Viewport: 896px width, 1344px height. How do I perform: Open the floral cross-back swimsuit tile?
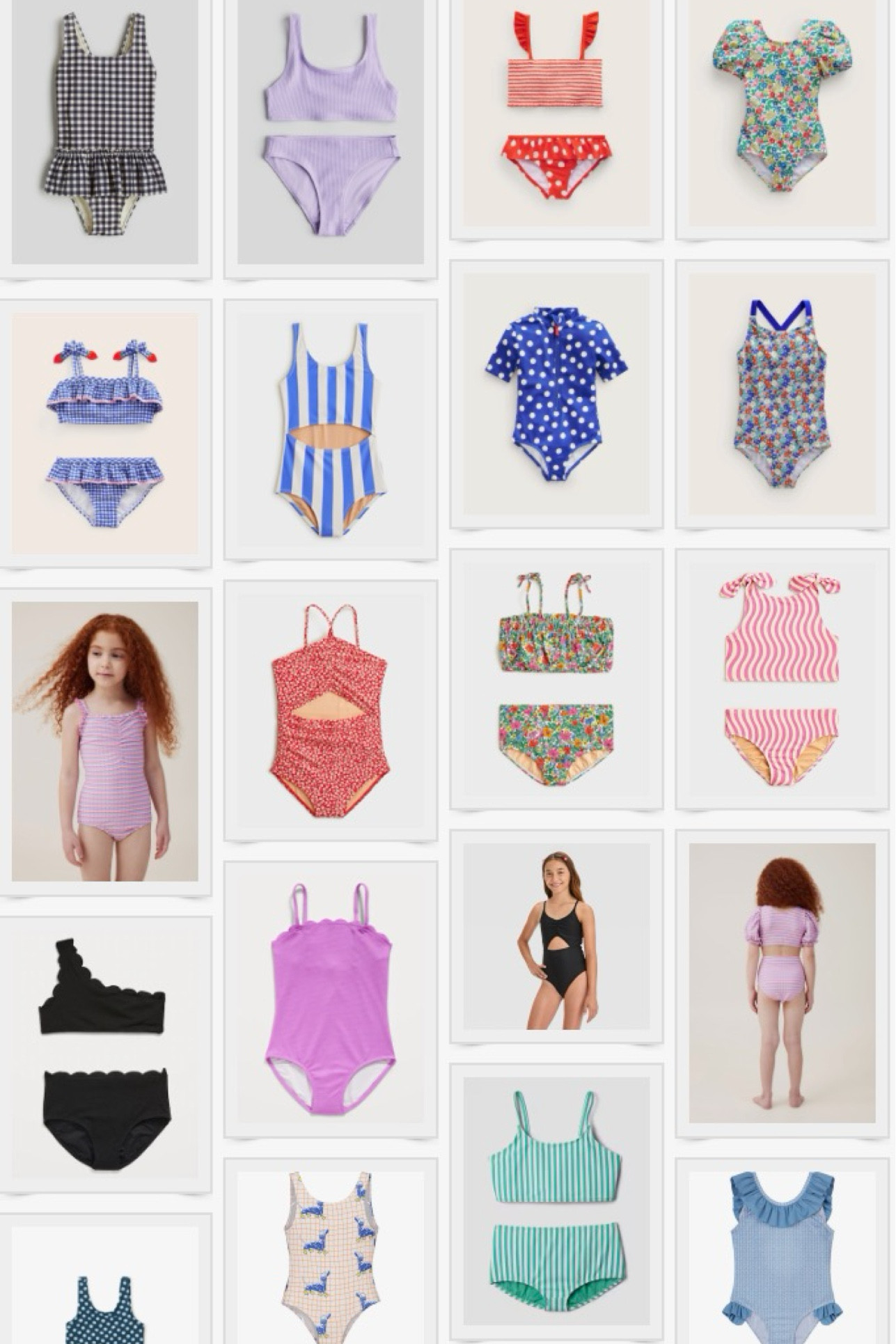782,393
